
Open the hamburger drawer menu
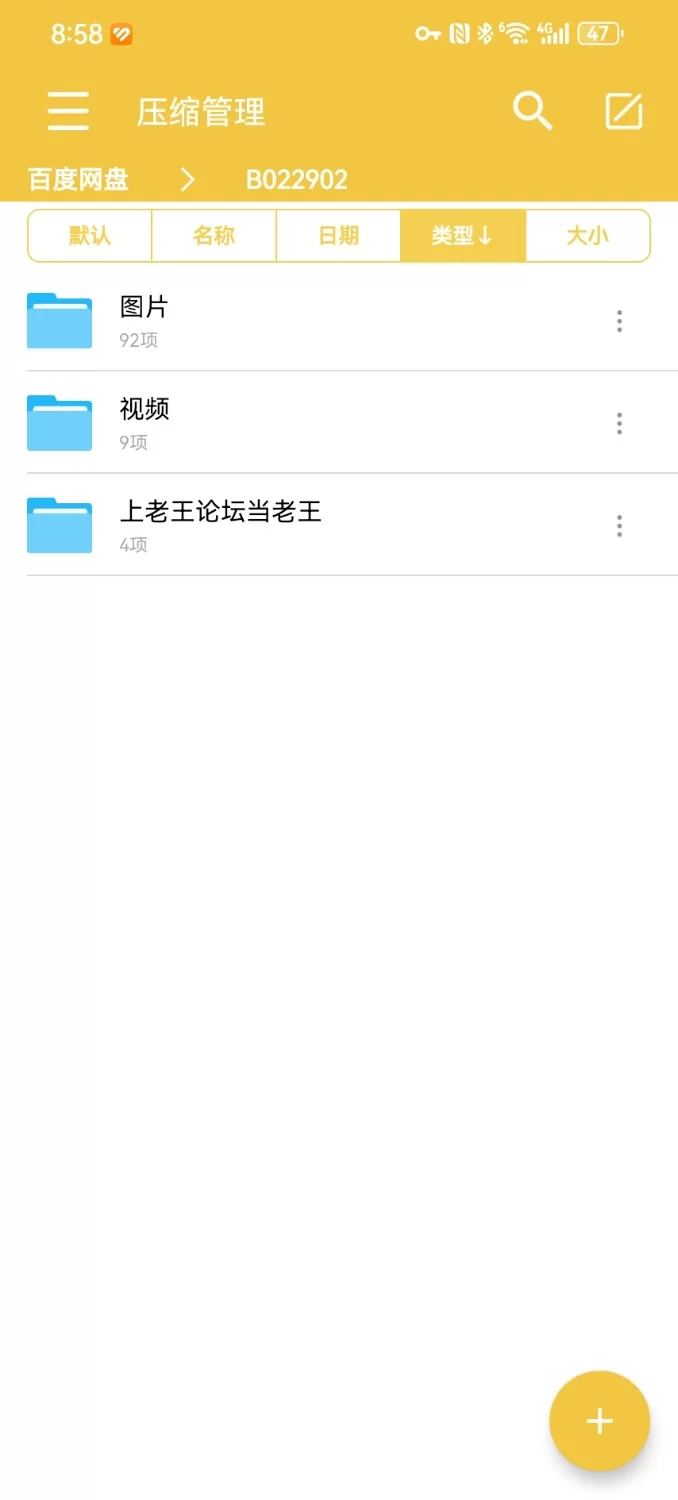[x=68, y=111]
